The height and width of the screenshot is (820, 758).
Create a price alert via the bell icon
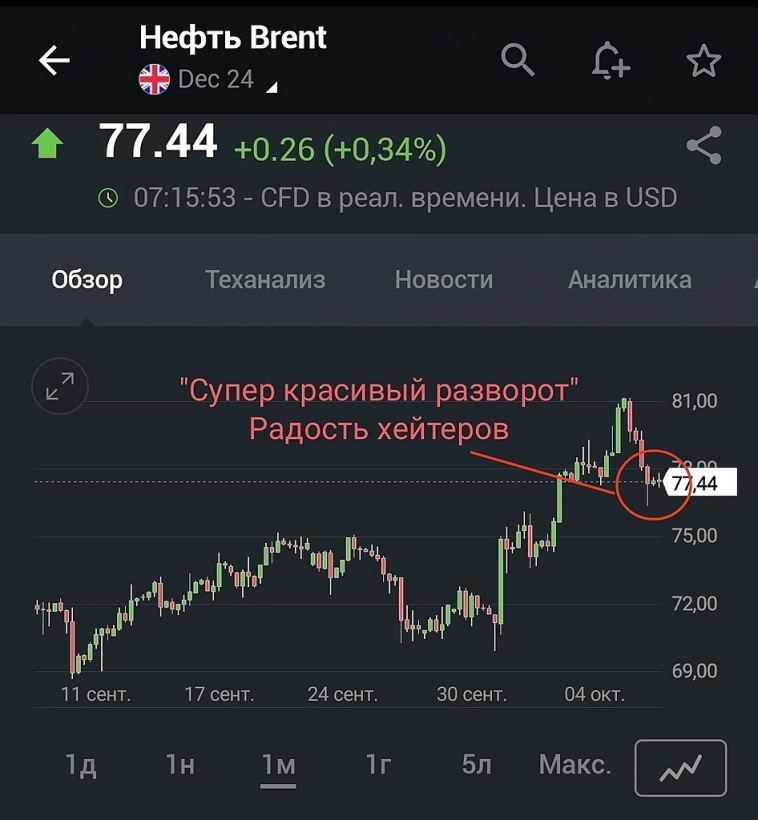click(611, 60)
